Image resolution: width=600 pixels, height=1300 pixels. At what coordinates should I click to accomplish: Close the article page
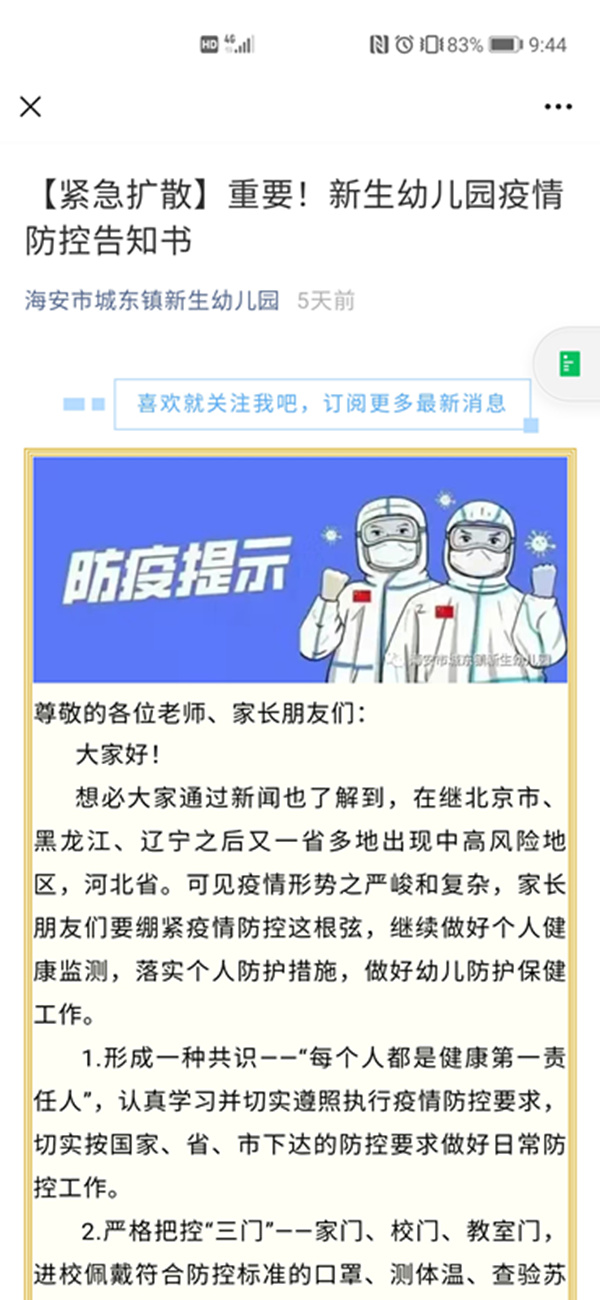(31, 107)
